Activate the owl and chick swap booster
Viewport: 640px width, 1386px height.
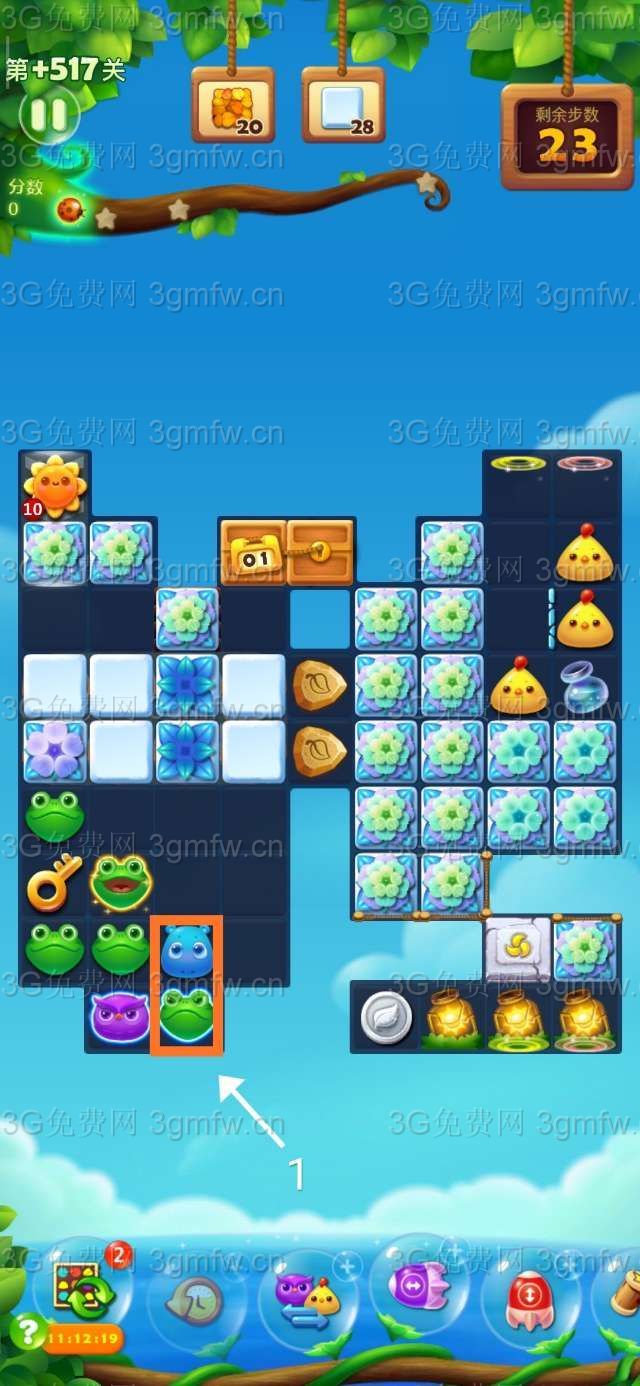[308, 1297]
